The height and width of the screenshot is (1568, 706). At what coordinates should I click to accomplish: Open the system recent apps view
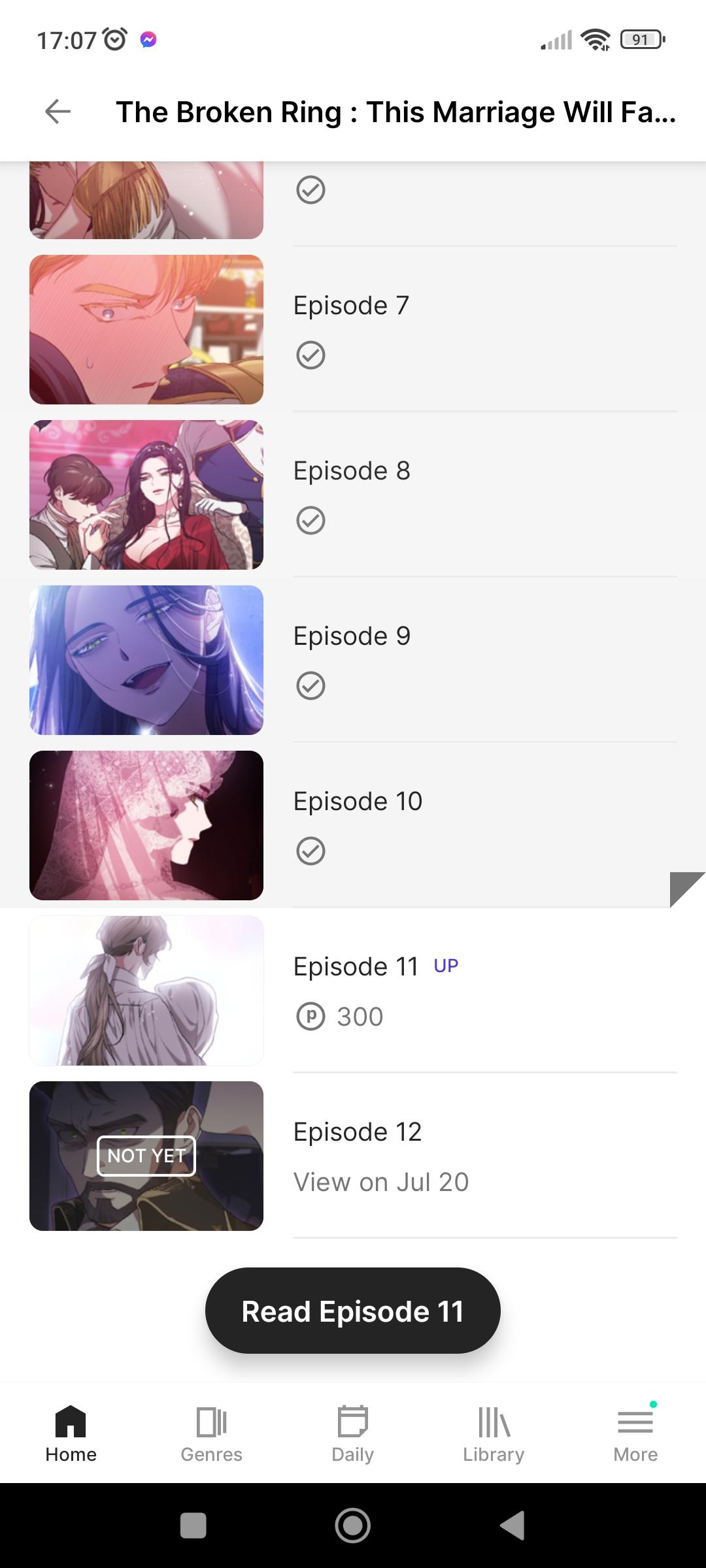pos(193,1526)
